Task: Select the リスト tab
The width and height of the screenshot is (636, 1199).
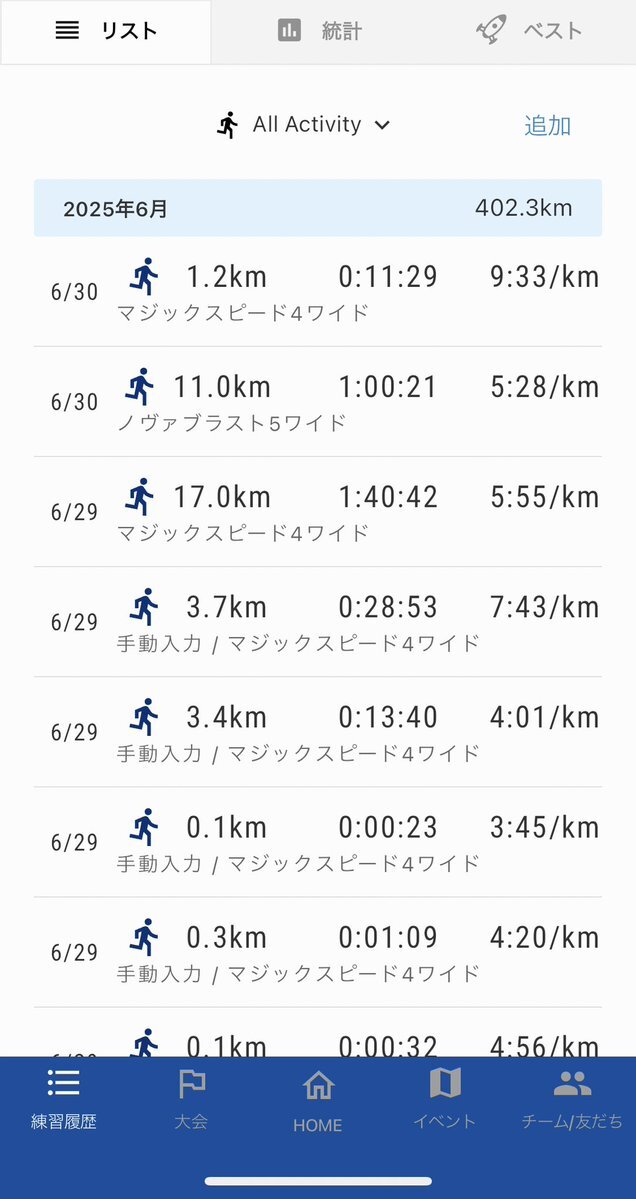Action: pyautogui.click(x=106, y=31)
